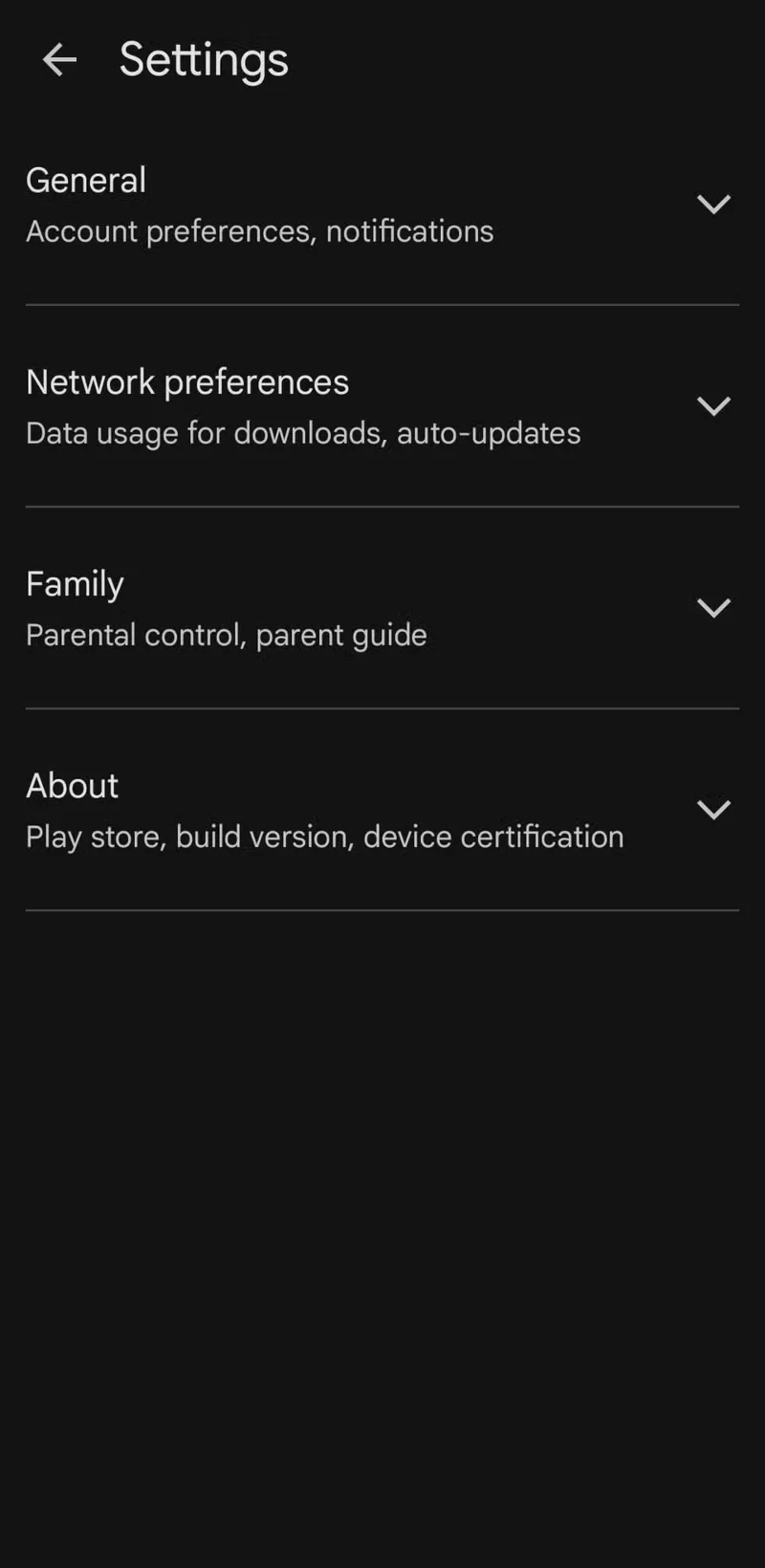Open data usage for downloads options
Screen dimensions: 765x1568
tap(303, 432)
